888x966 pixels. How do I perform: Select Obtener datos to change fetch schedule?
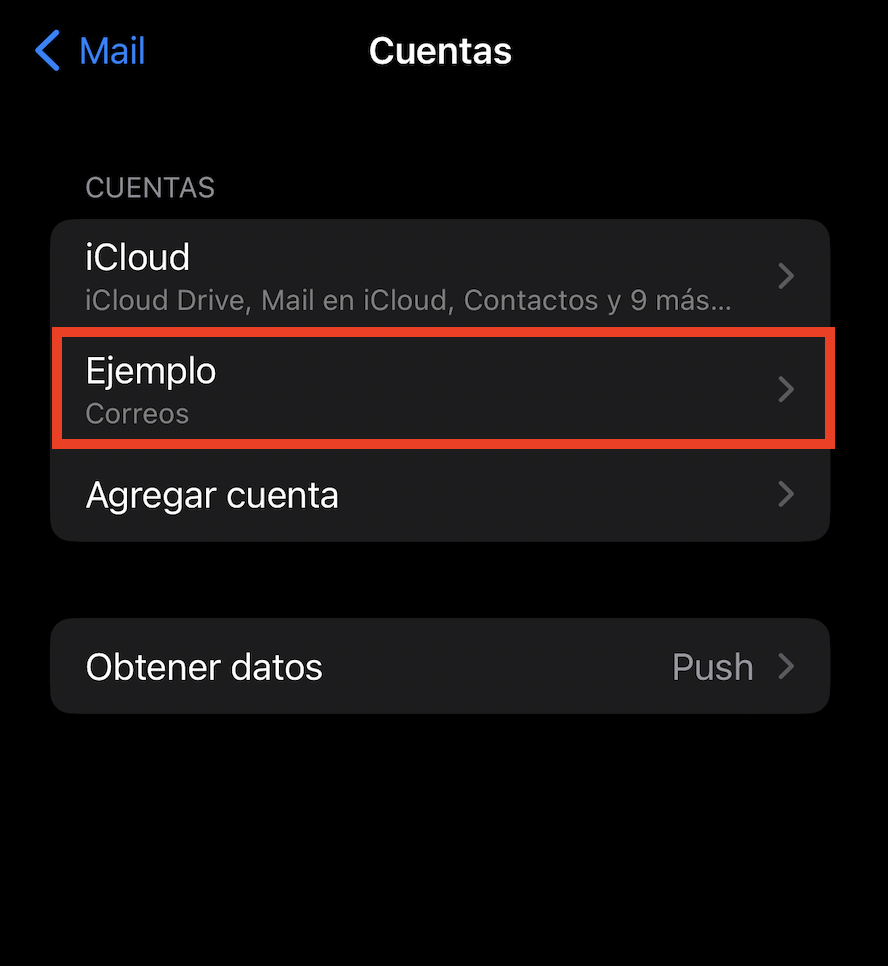pyautogui.click(x=204, y=666)
